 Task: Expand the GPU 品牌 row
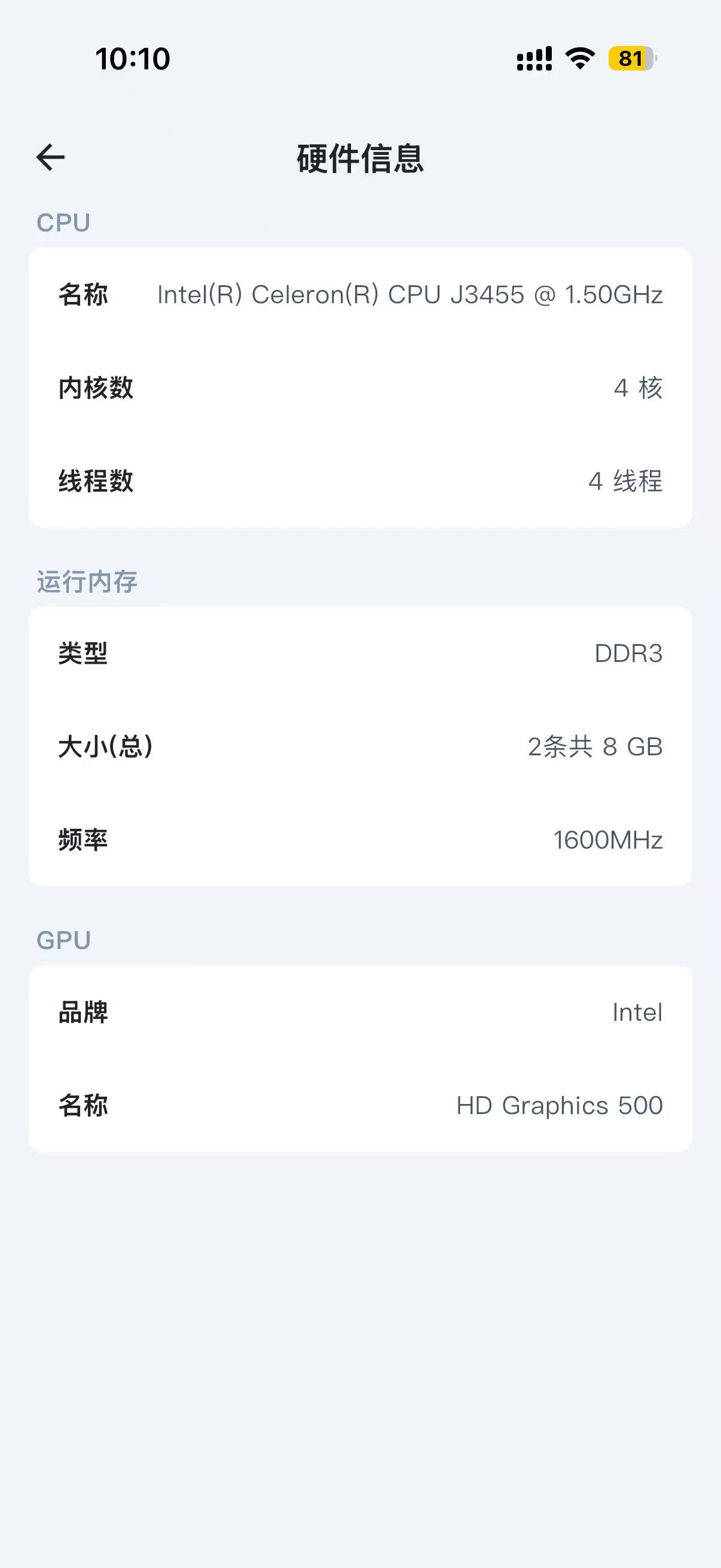tap(360, 1012)
